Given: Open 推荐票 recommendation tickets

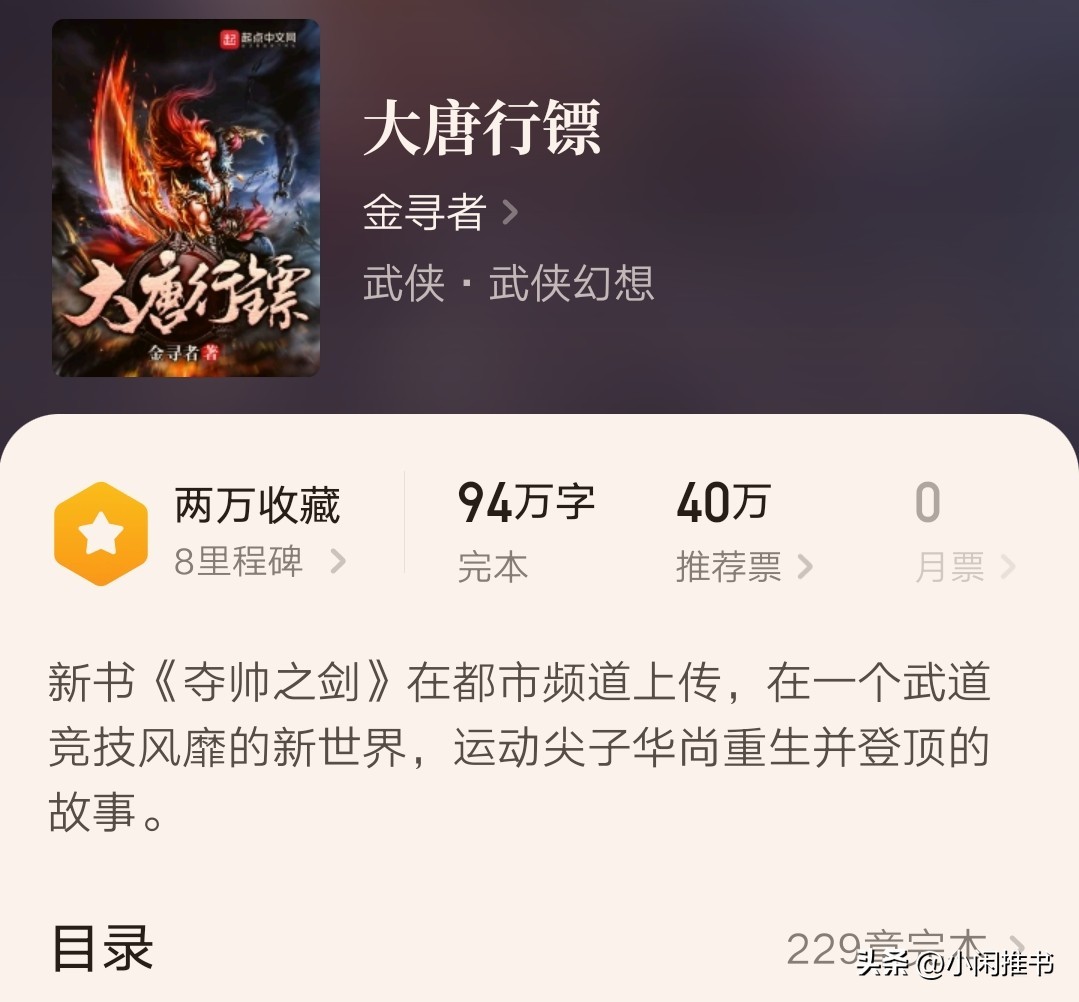Looking at the screenshot, I should pyautogui.click(x=743, y=567).
